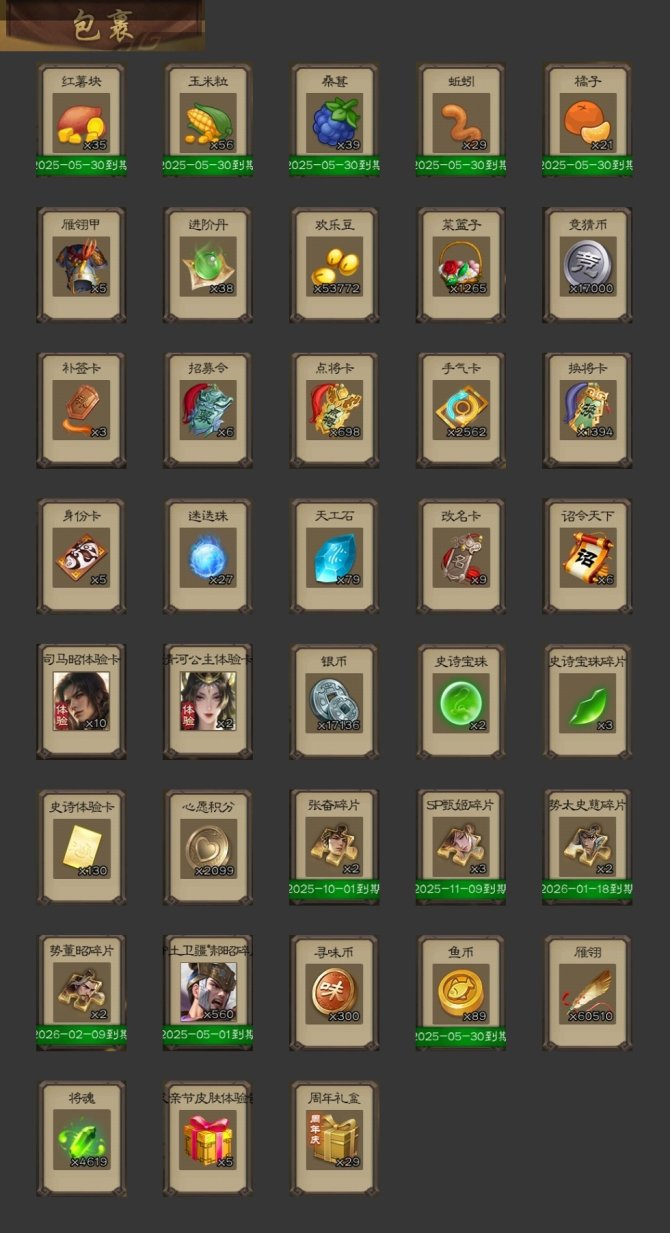Open the 招募令 item
Image resolution: width=670 pixels, height=1233 pixels.
[x=208, y=411]
